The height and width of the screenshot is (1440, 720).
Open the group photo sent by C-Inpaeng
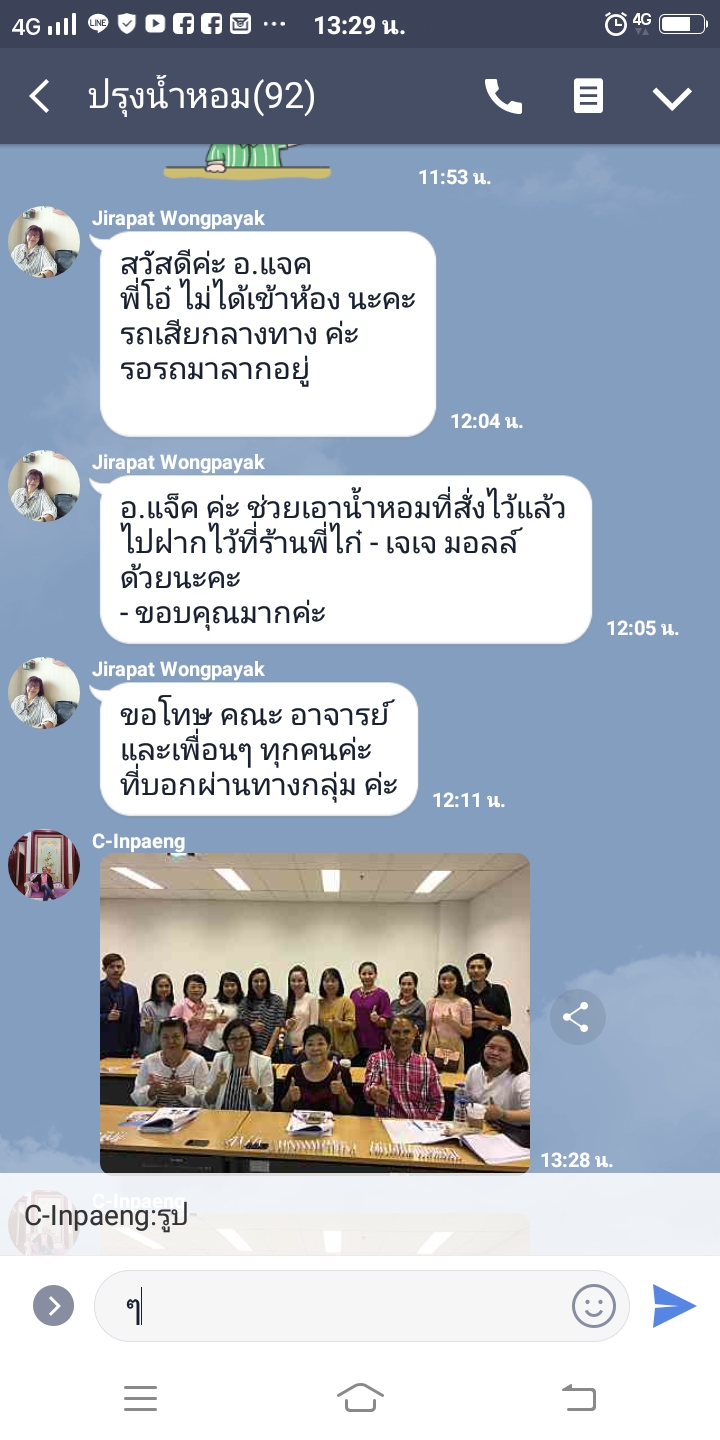coord(315,1012)
